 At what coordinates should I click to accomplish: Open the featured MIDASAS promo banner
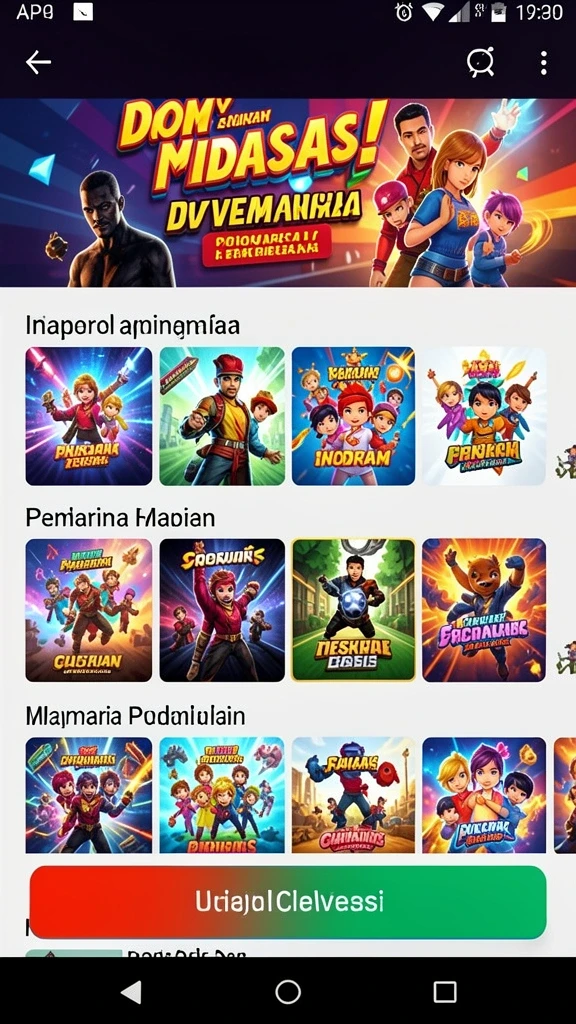[288, 193]
